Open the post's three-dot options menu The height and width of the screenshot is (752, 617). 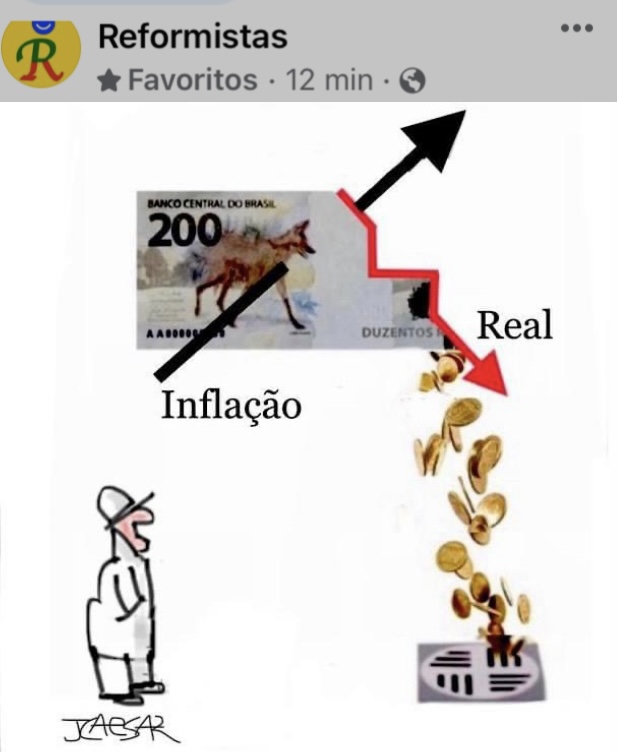tap(576, 29)
